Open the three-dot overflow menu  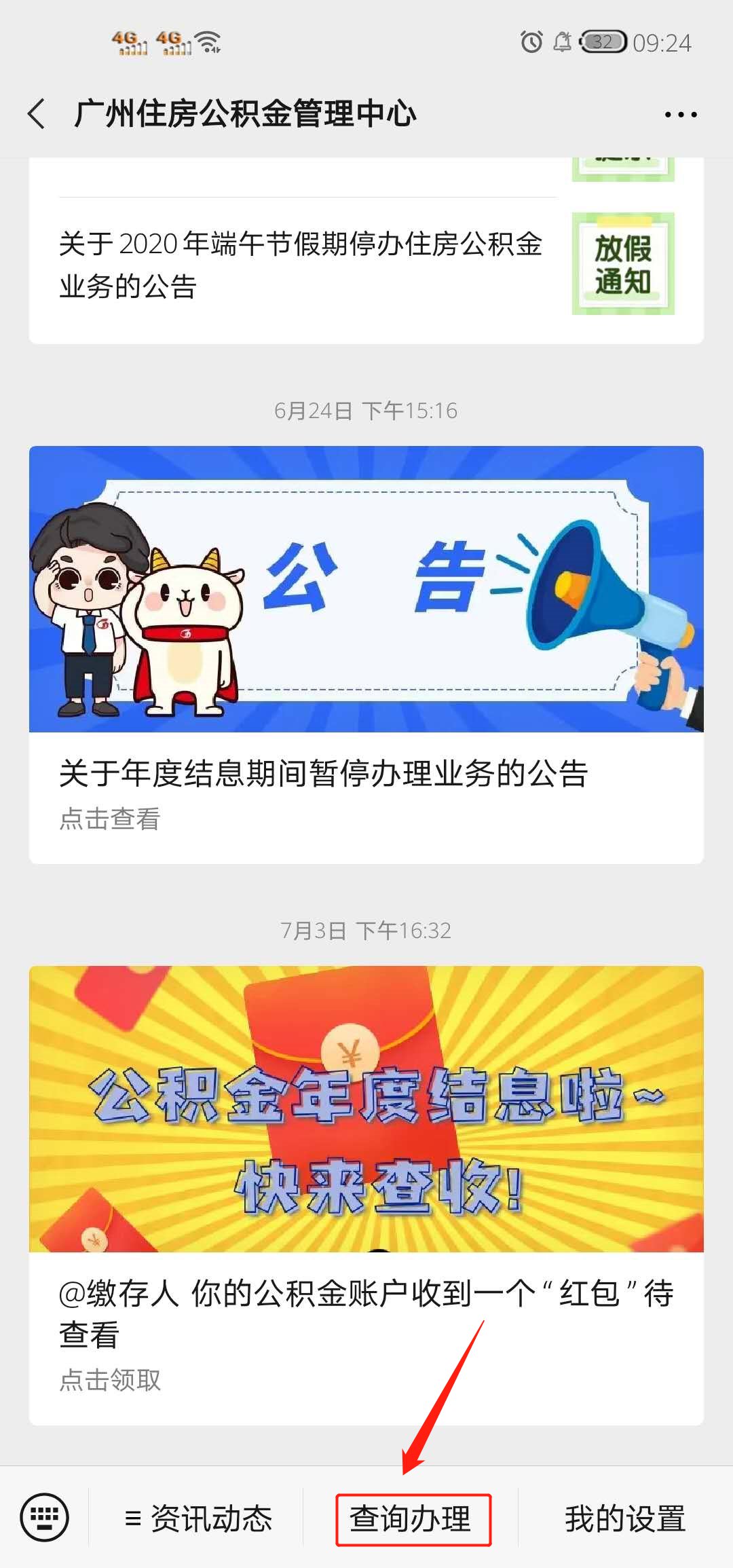680,115
